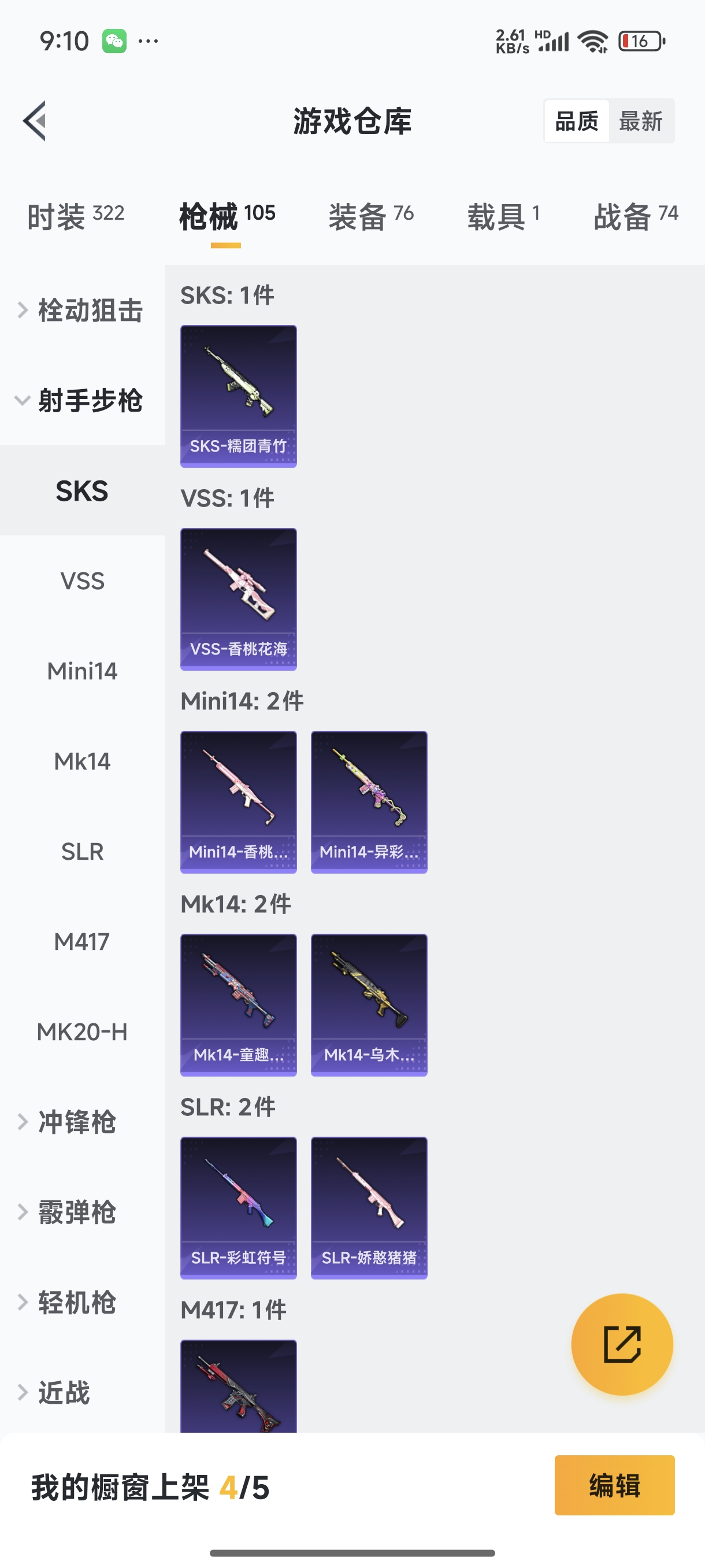Switch to the 战备 tab

tap(635, 216)
